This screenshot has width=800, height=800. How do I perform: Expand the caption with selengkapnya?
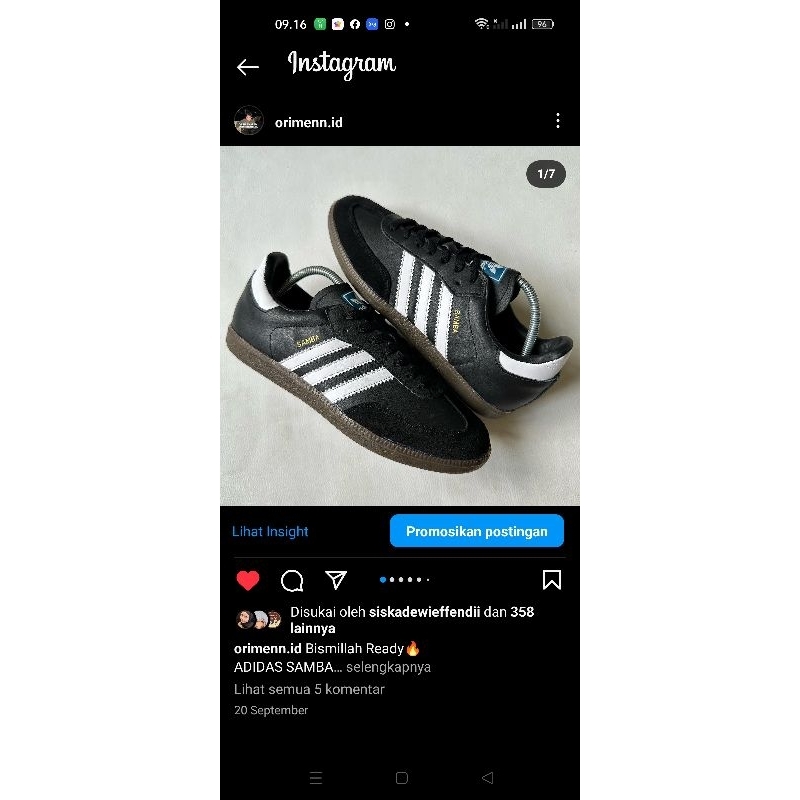click(x=388, y=667)
